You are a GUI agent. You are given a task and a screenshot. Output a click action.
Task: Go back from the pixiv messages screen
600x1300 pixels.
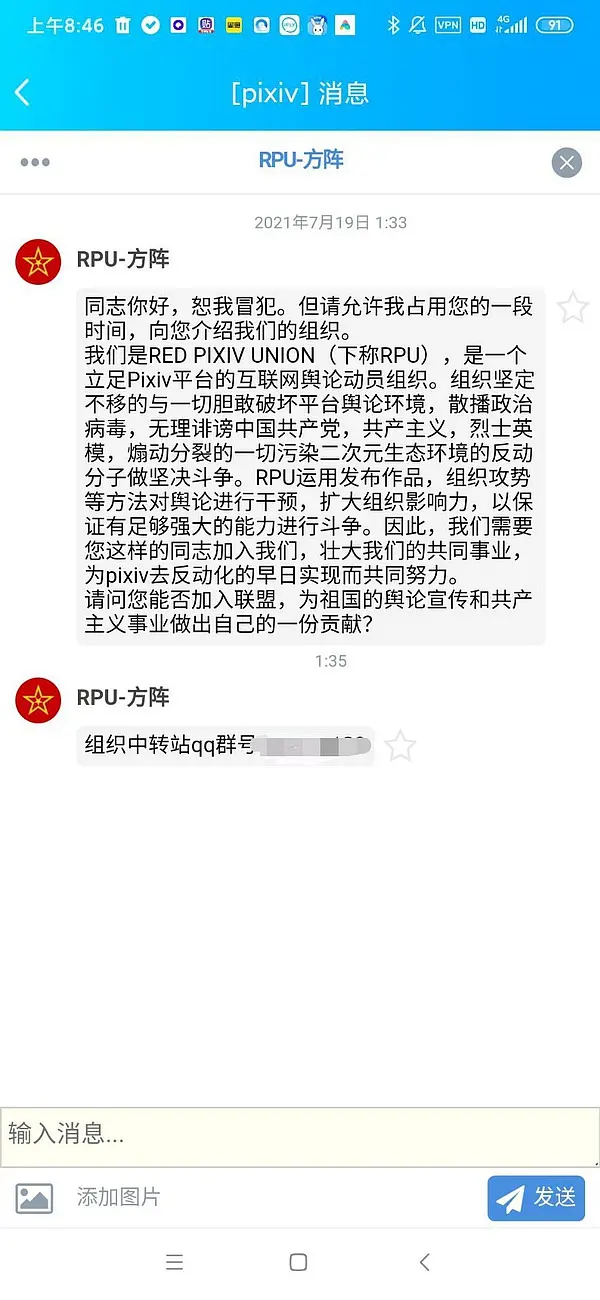point(23,93)
